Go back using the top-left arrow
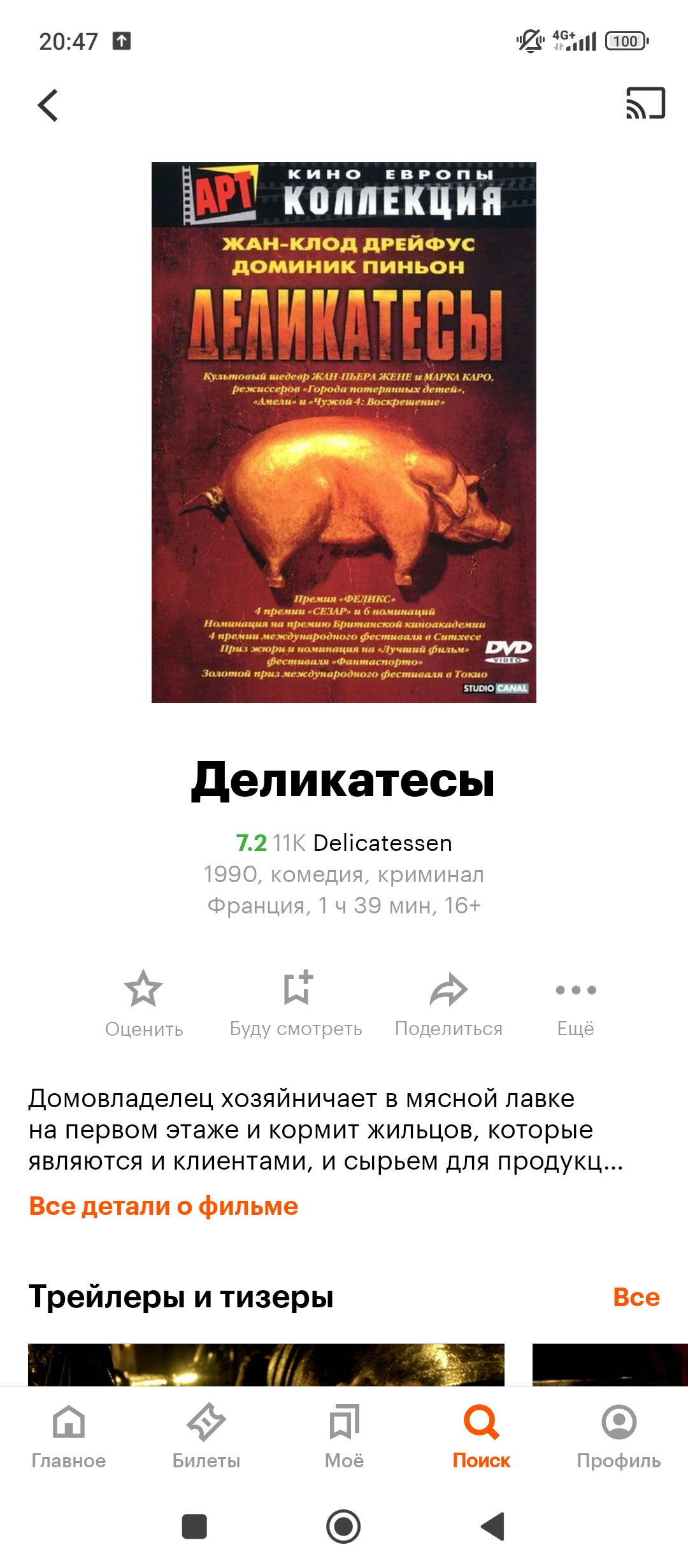 tap(48, 105)
